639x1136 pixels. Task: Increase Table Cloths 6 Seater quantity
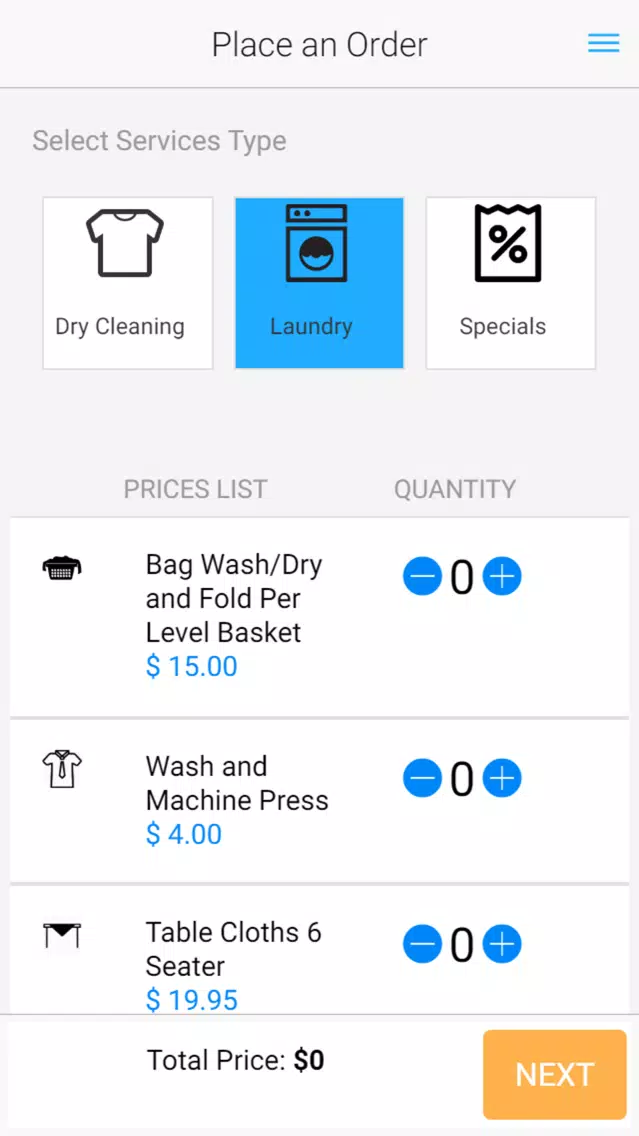(x=502, y=944)
